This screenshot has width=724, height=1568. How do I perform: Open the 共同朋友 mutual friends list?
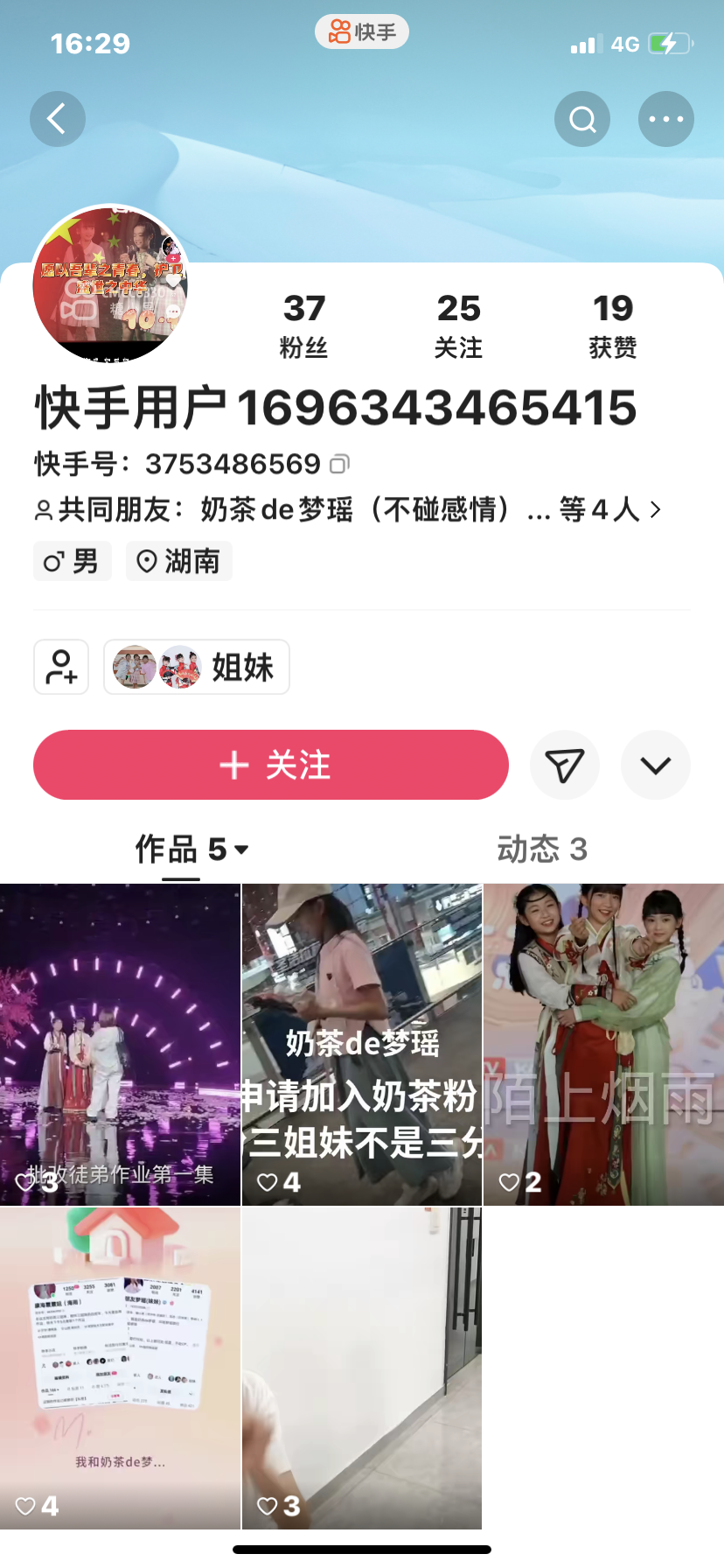point(350,509)
